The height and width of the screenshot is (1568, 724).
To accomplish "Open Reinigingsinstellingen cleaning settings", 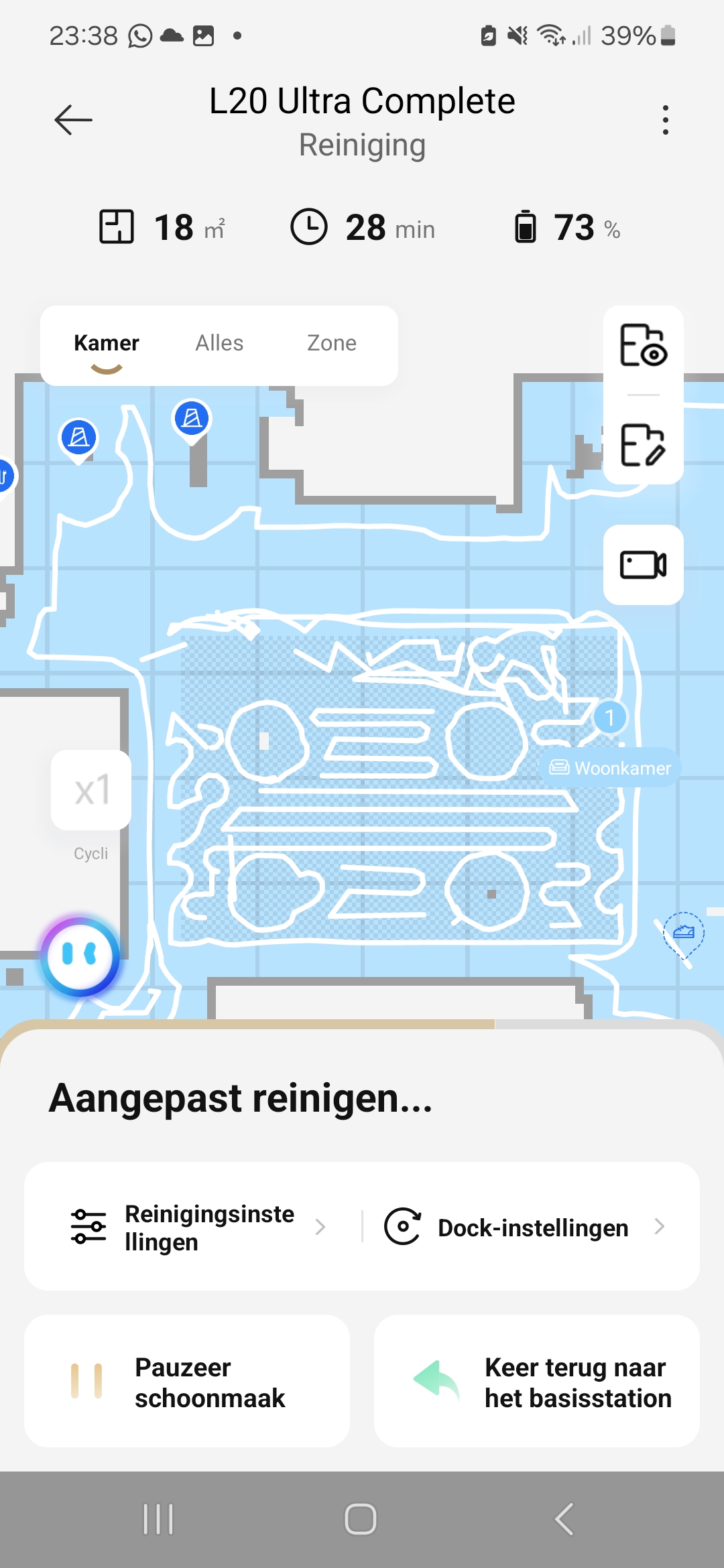I will (x=199, y=1228).
